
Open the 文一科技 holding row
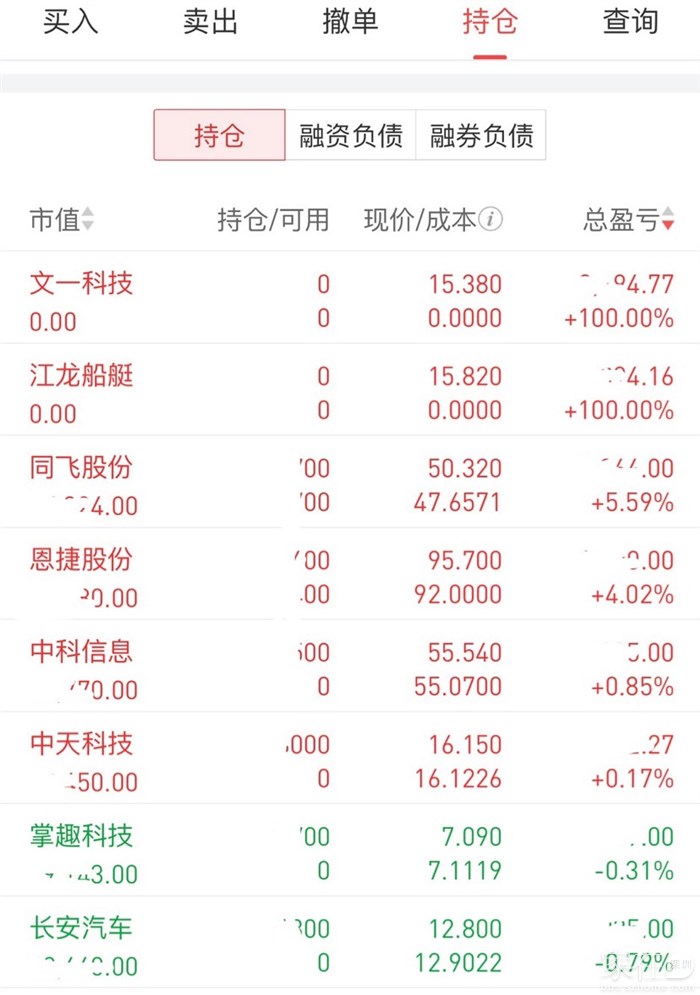click(350, 298)
